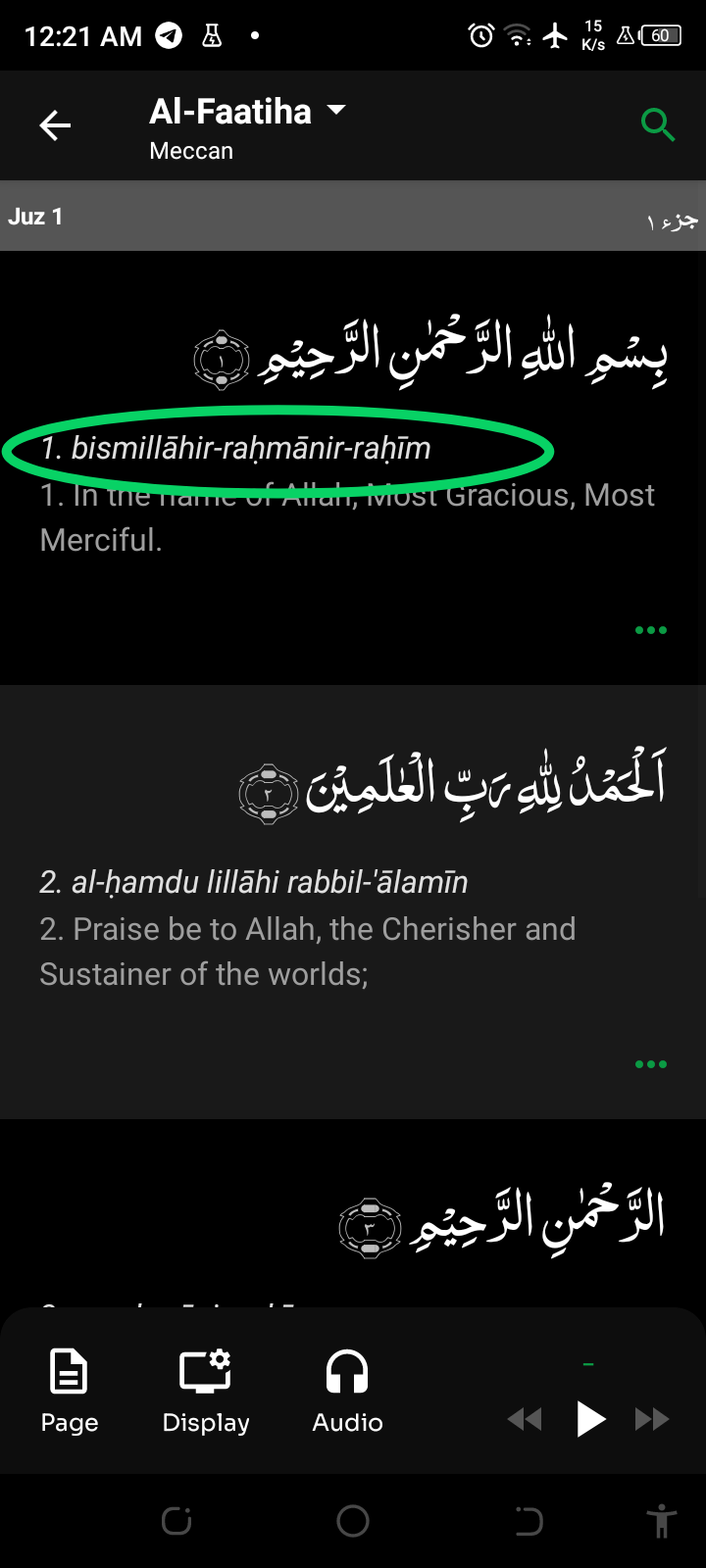Switch to Page view
Viewport: 706px width, 1568px height.
click(70, 1390)
